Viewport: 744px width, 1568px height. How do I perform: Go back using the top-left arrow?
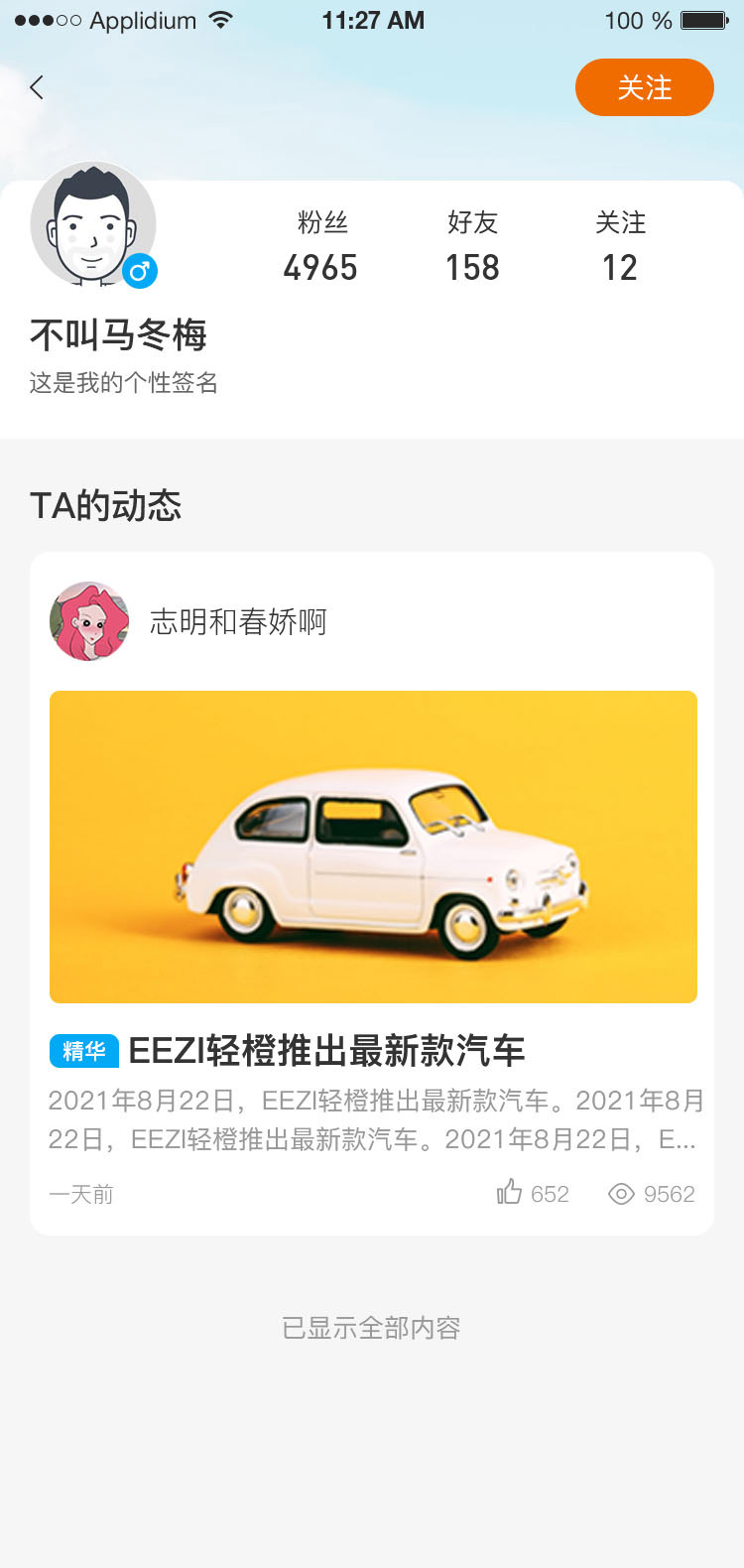coord(37,87)
